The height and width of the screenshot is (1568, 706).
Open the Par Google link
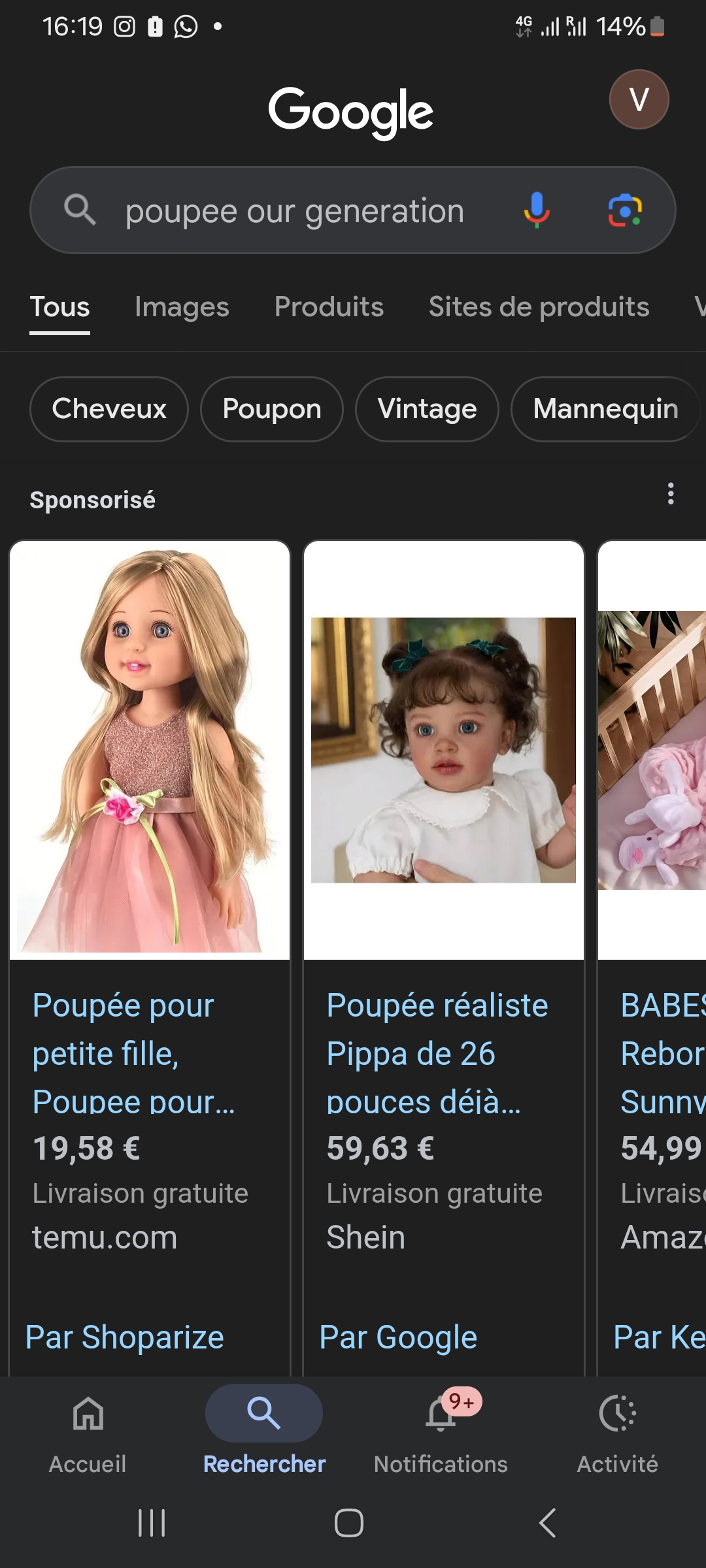point(397,1337)
